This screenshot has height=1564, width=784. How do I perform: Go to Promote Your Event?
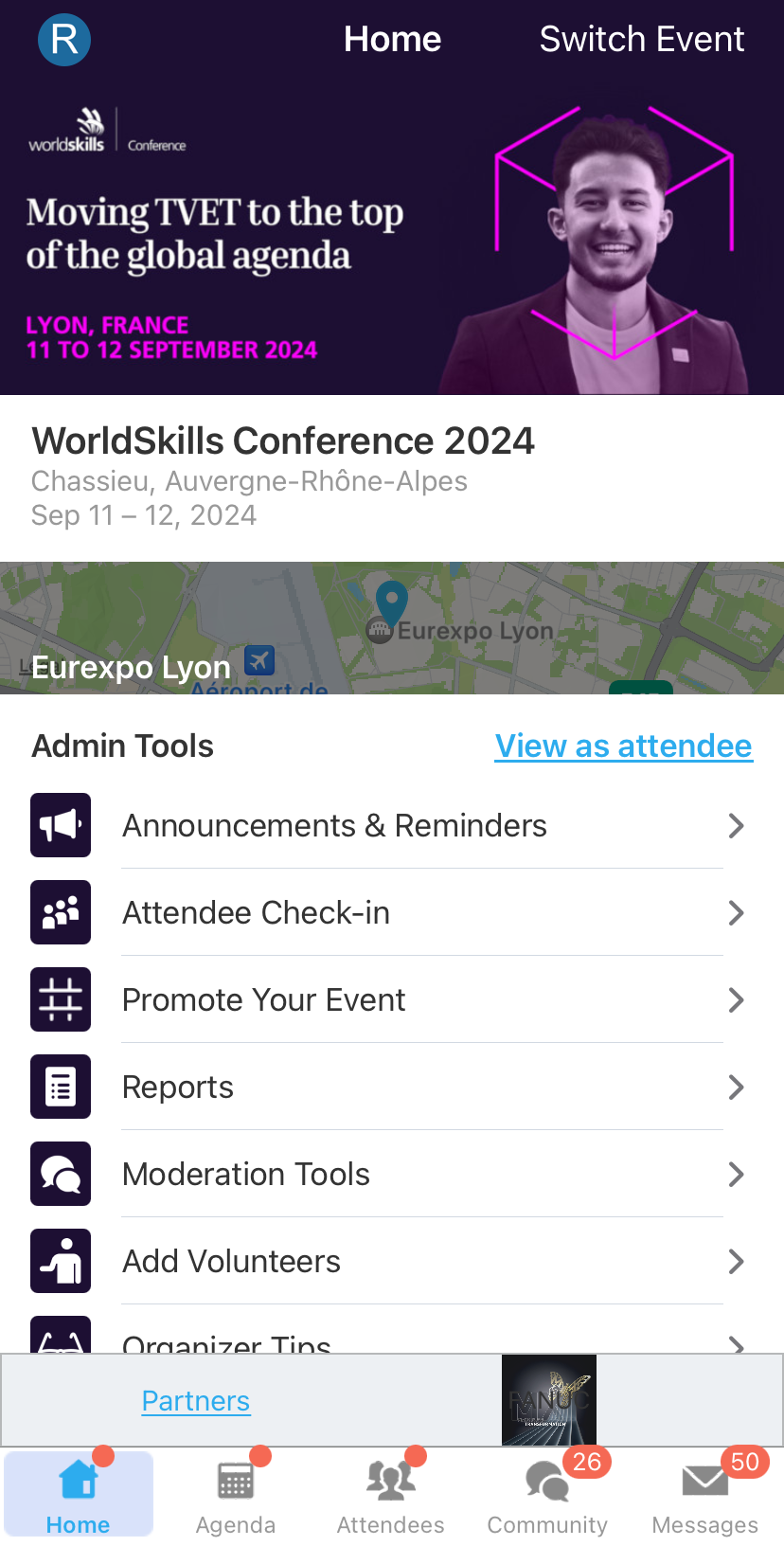(x=388, y=1000)
